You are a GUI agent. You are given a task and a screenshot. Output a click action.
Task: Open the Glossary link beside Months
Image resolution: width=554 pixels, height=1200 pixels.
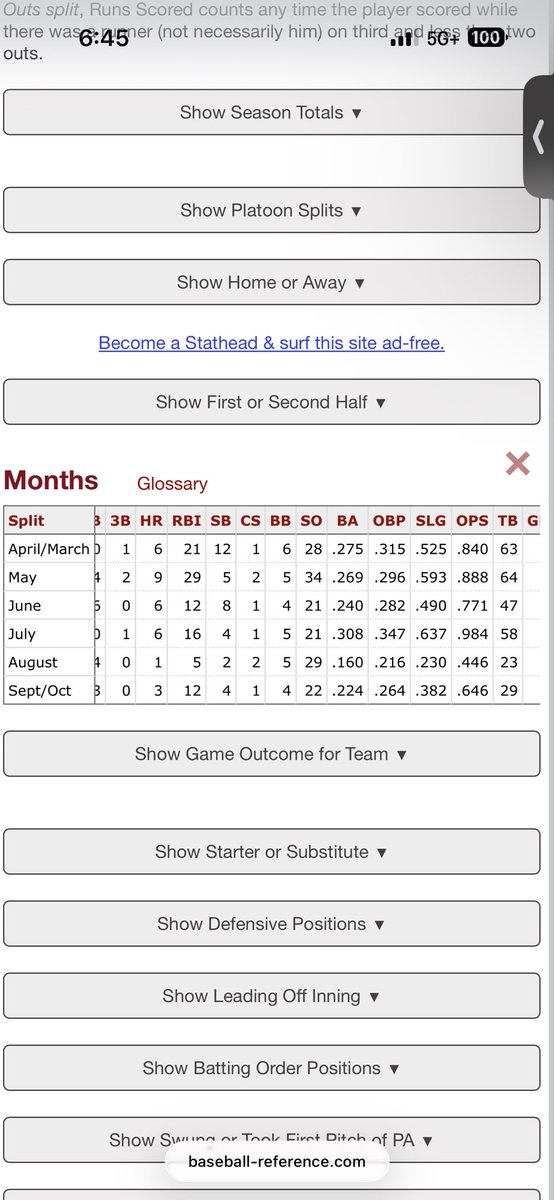point(172,484)
